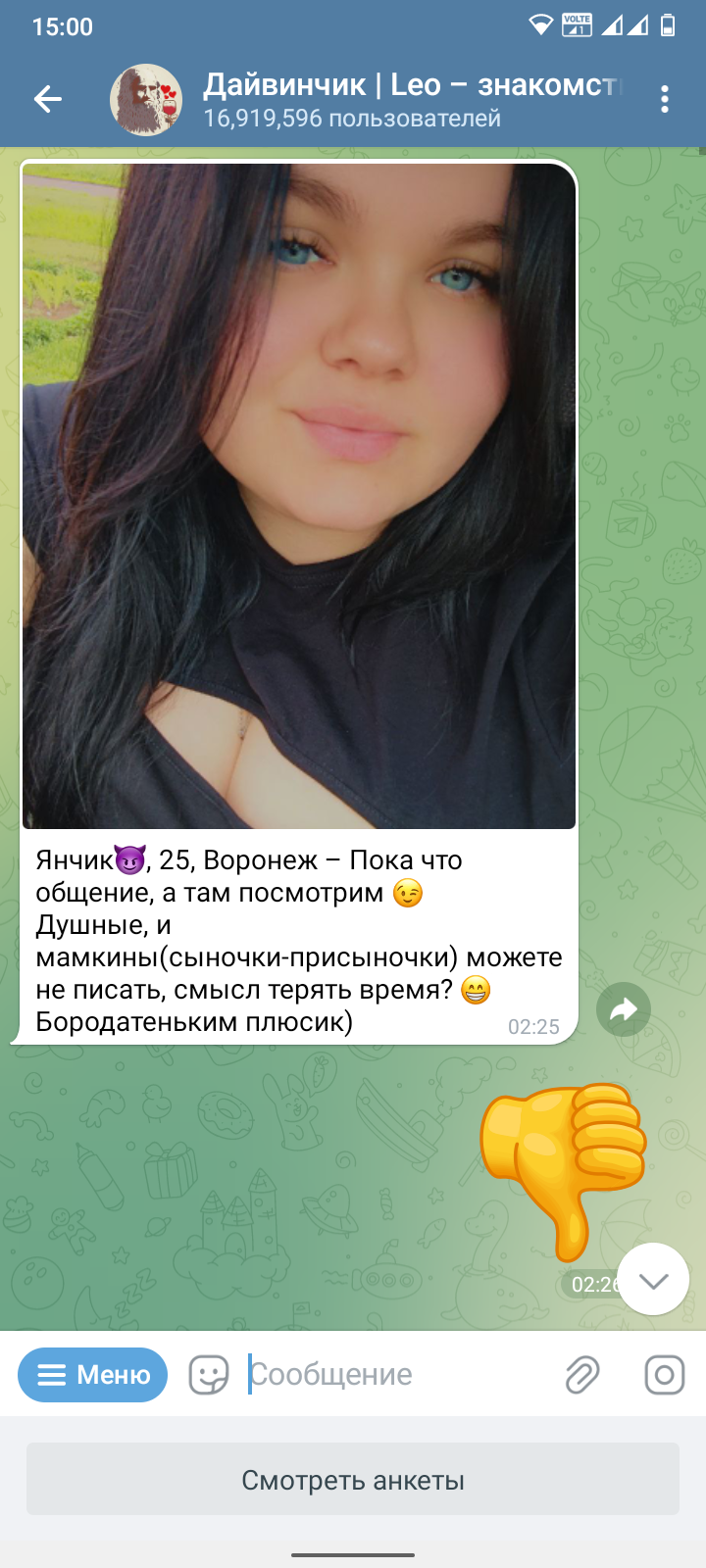The width and height of the screenshot is (706, 1568).
Task: Attach a file with the paperclip icon
Action: pos(582,1375)
